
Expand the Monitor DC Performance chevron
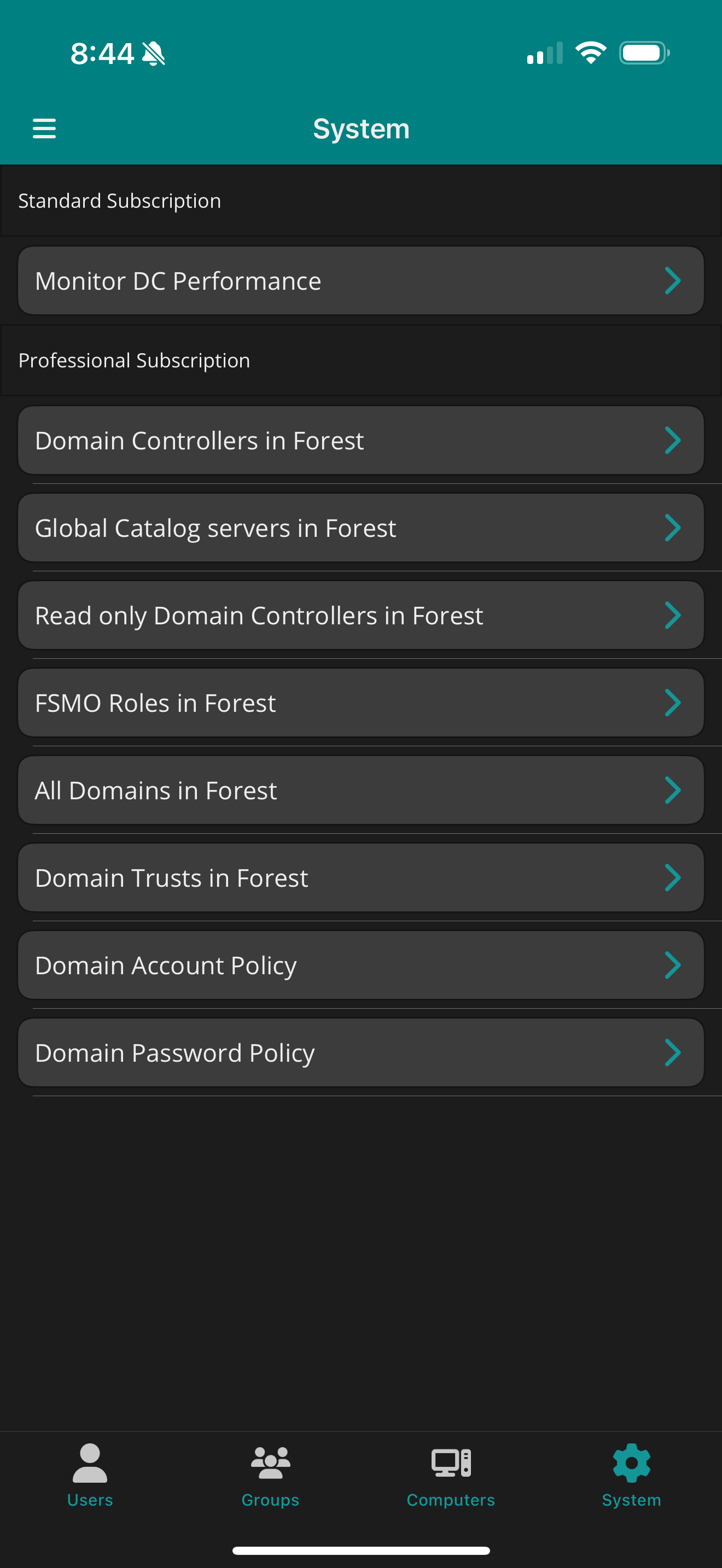coord(673,280)
